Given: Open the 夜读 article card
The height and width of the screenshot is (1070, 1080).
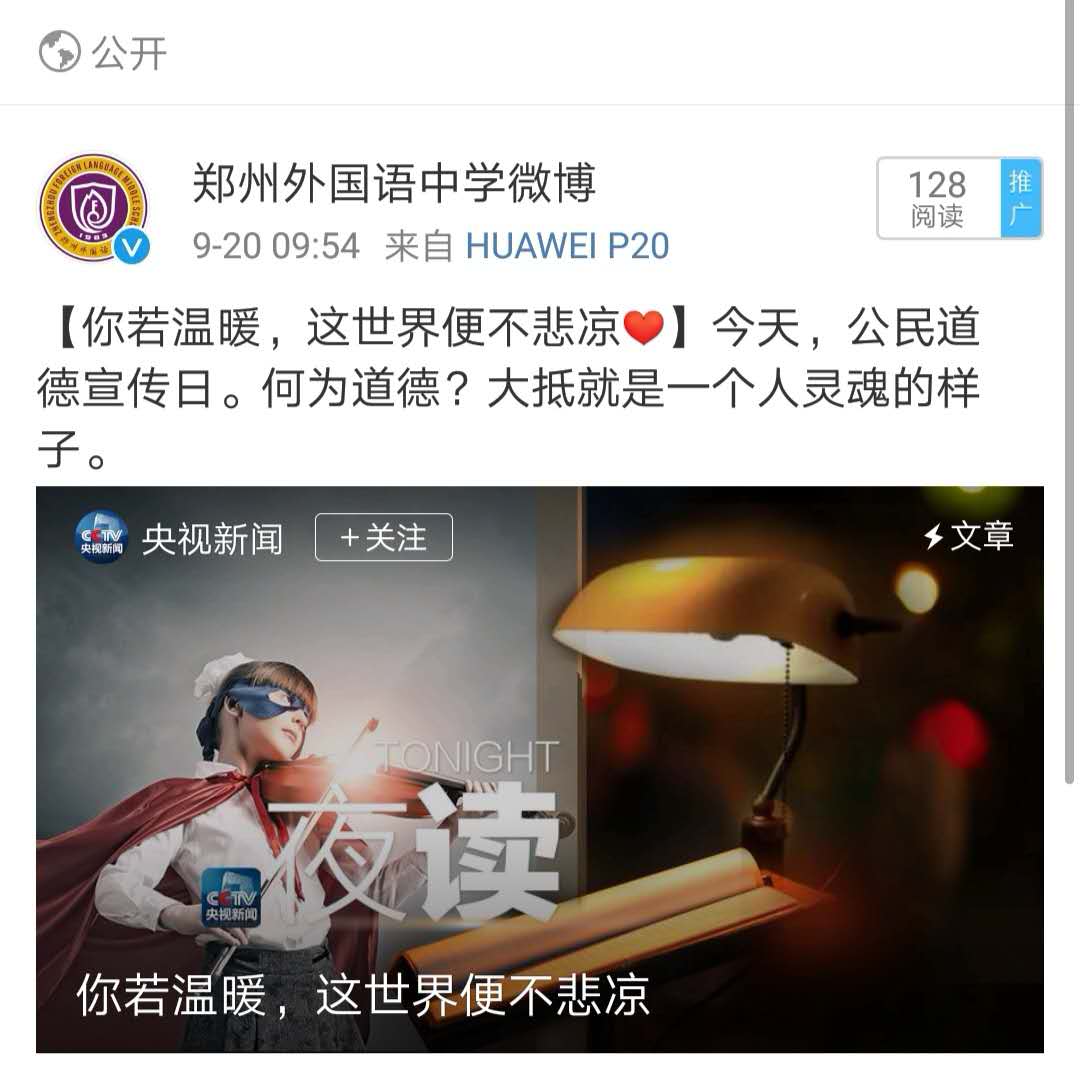Looking at the screenshot, I should coord(540,800).
